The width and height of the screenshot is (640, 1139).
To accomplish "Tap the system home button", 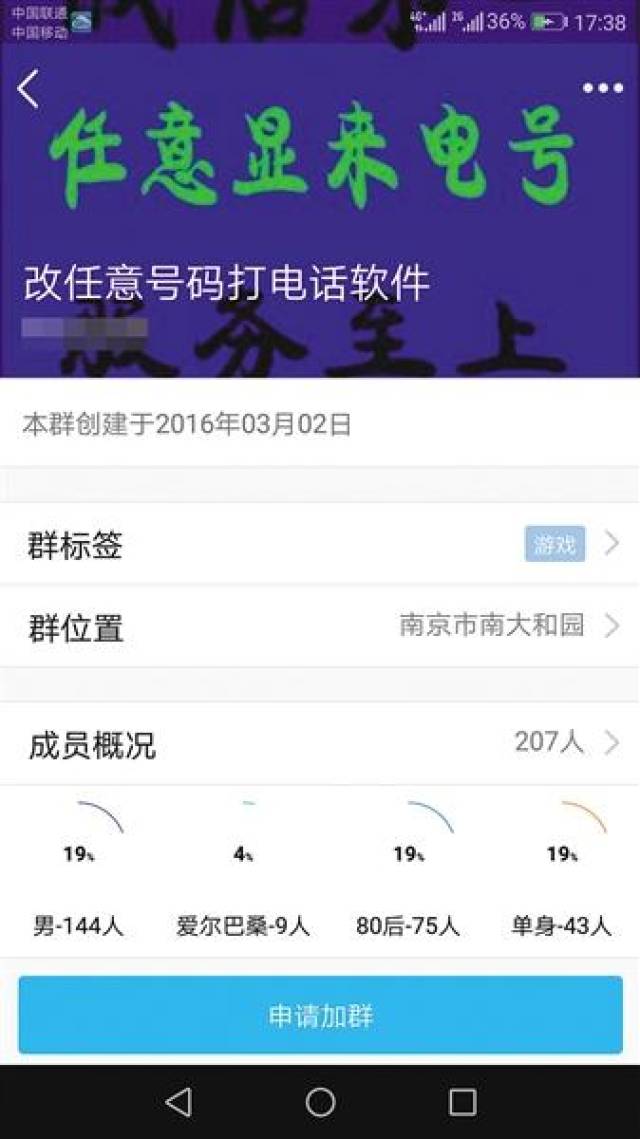I will click(x=320, y=1101).
